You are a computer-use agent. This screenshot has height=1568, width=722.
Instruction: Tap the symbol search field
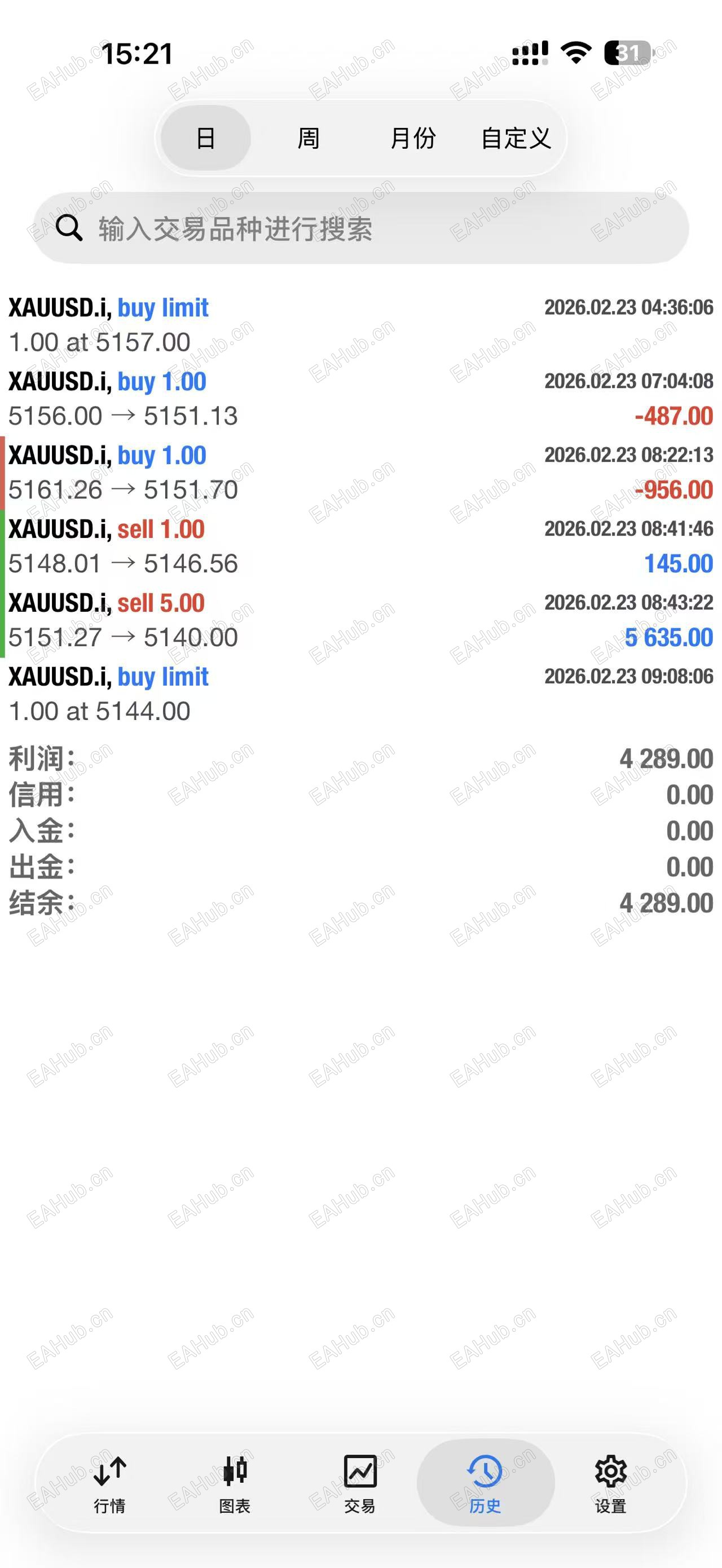360,228
